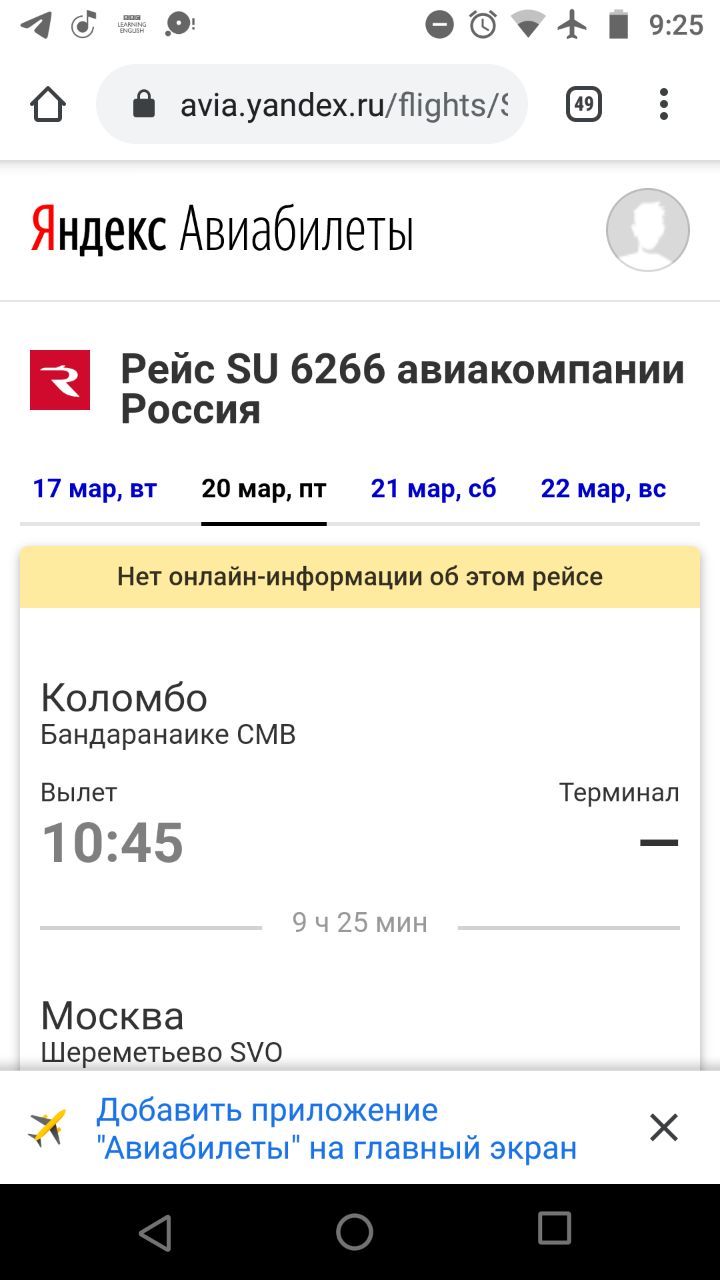Open the user profile avatar

[648, 230]
